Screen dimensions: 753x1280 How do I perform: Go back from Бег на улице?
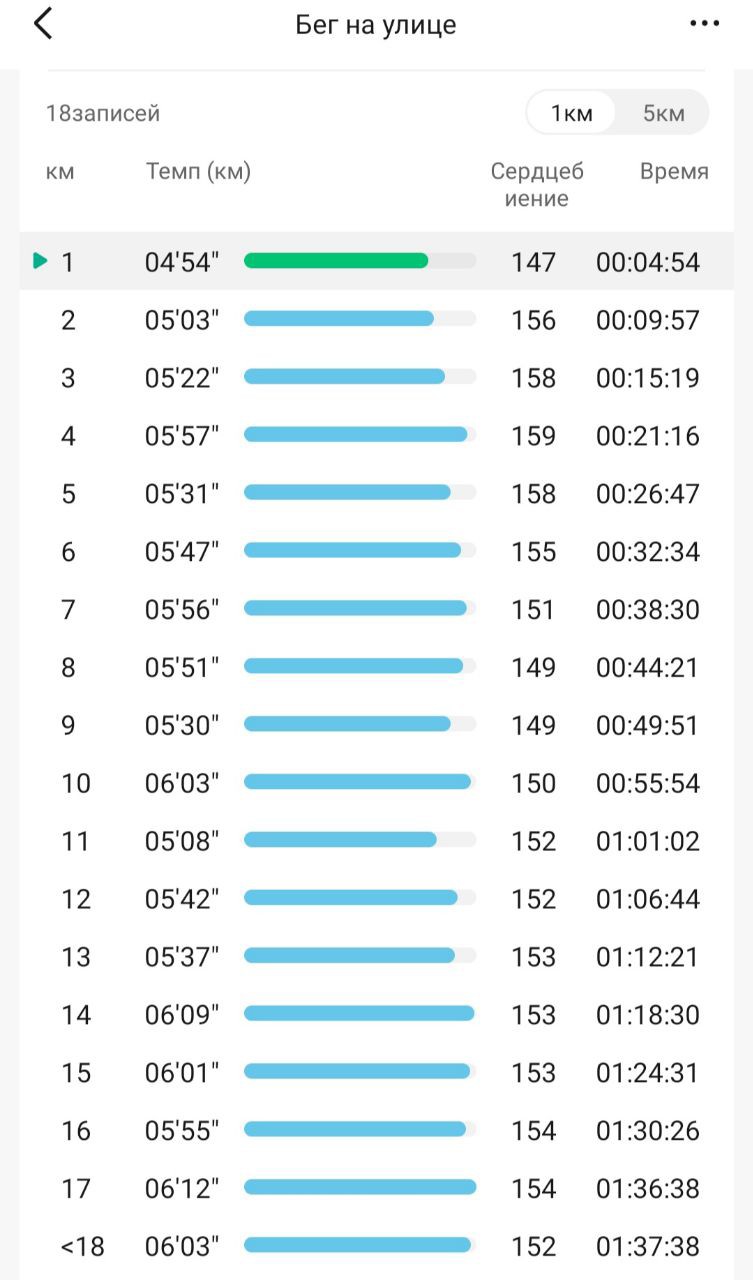click(43, 23)
